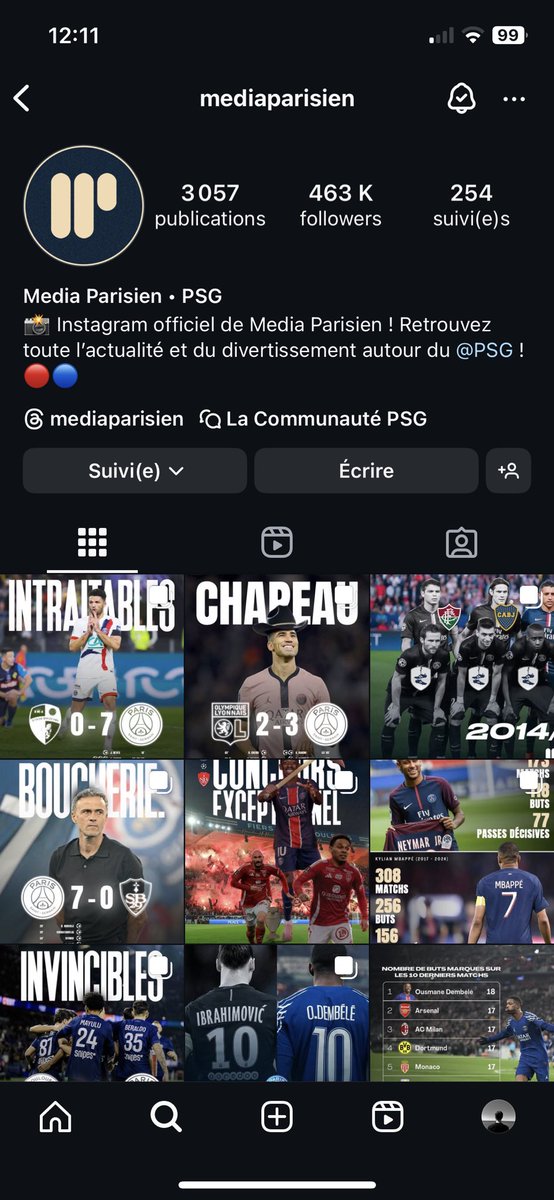Switch to the tagged photos tab
The image size is (554, 1200).
[461, 542]
